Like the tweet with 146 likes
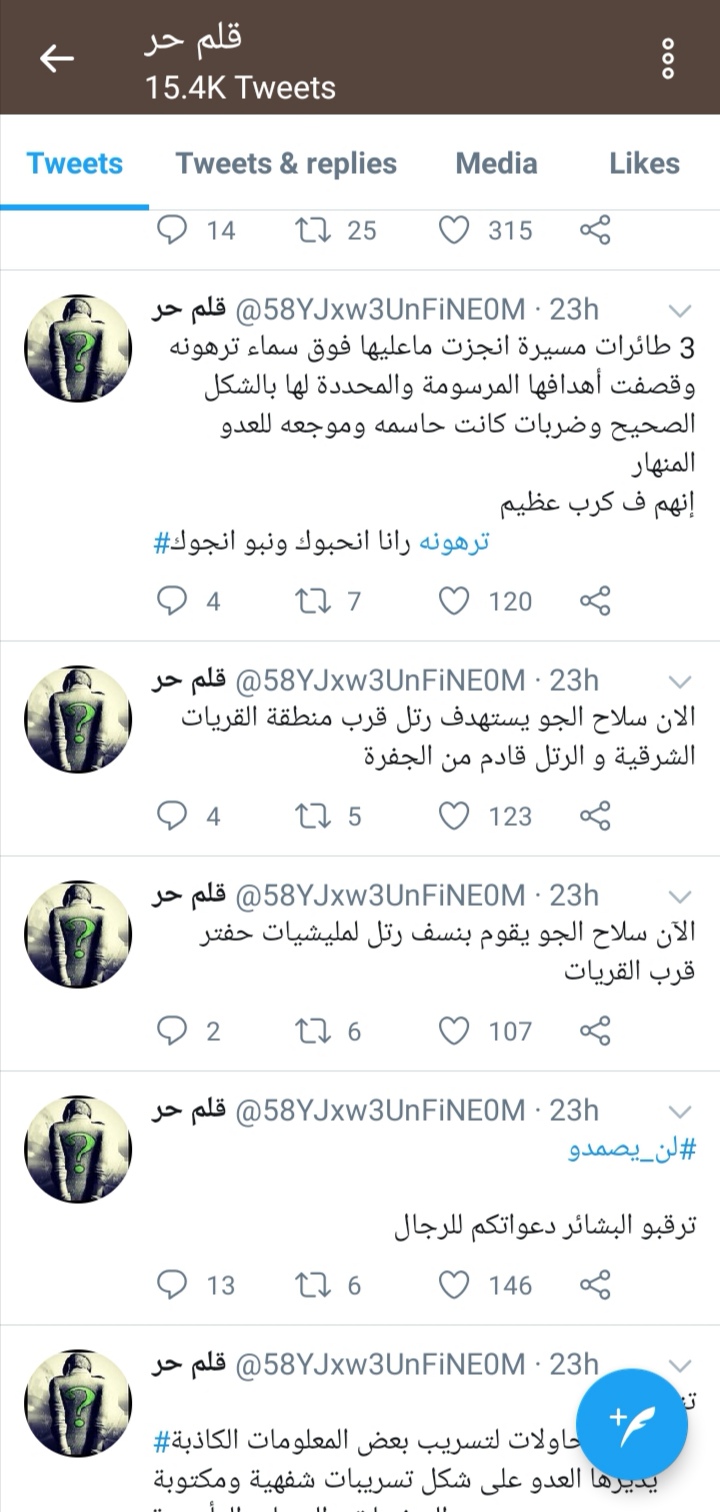720x1512 pixels. 455,1285
